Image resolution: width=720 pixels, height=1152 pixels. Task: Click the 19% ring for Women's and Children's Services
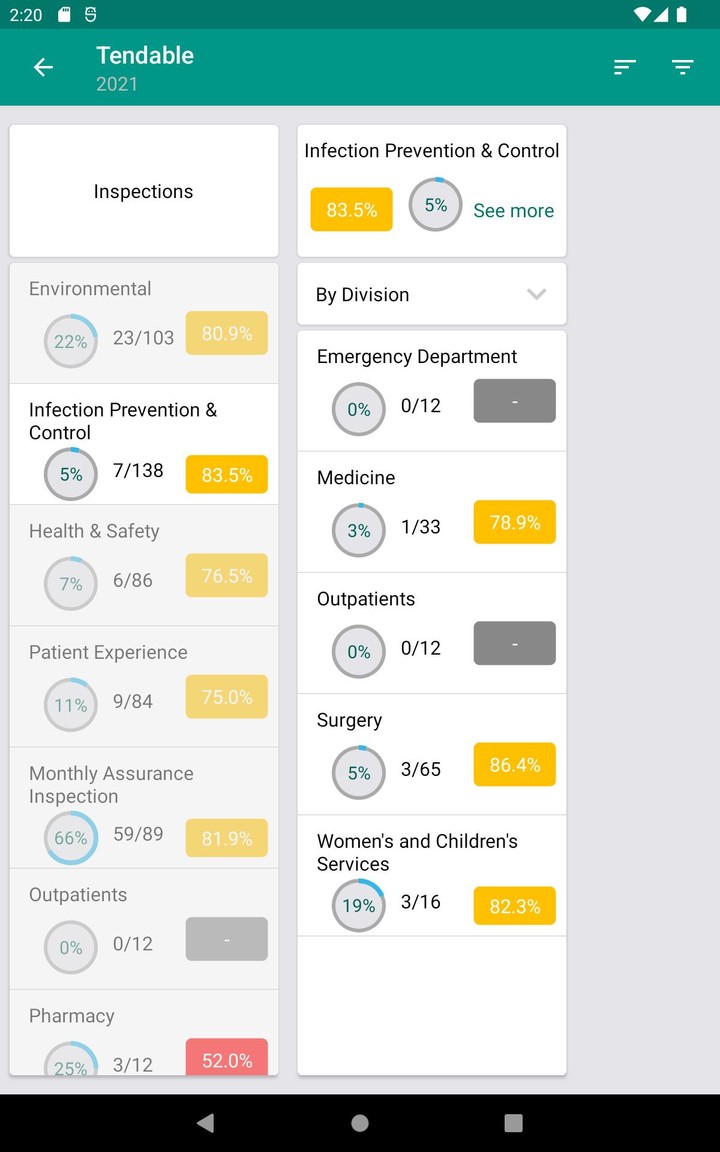click(x=358, y=905)
